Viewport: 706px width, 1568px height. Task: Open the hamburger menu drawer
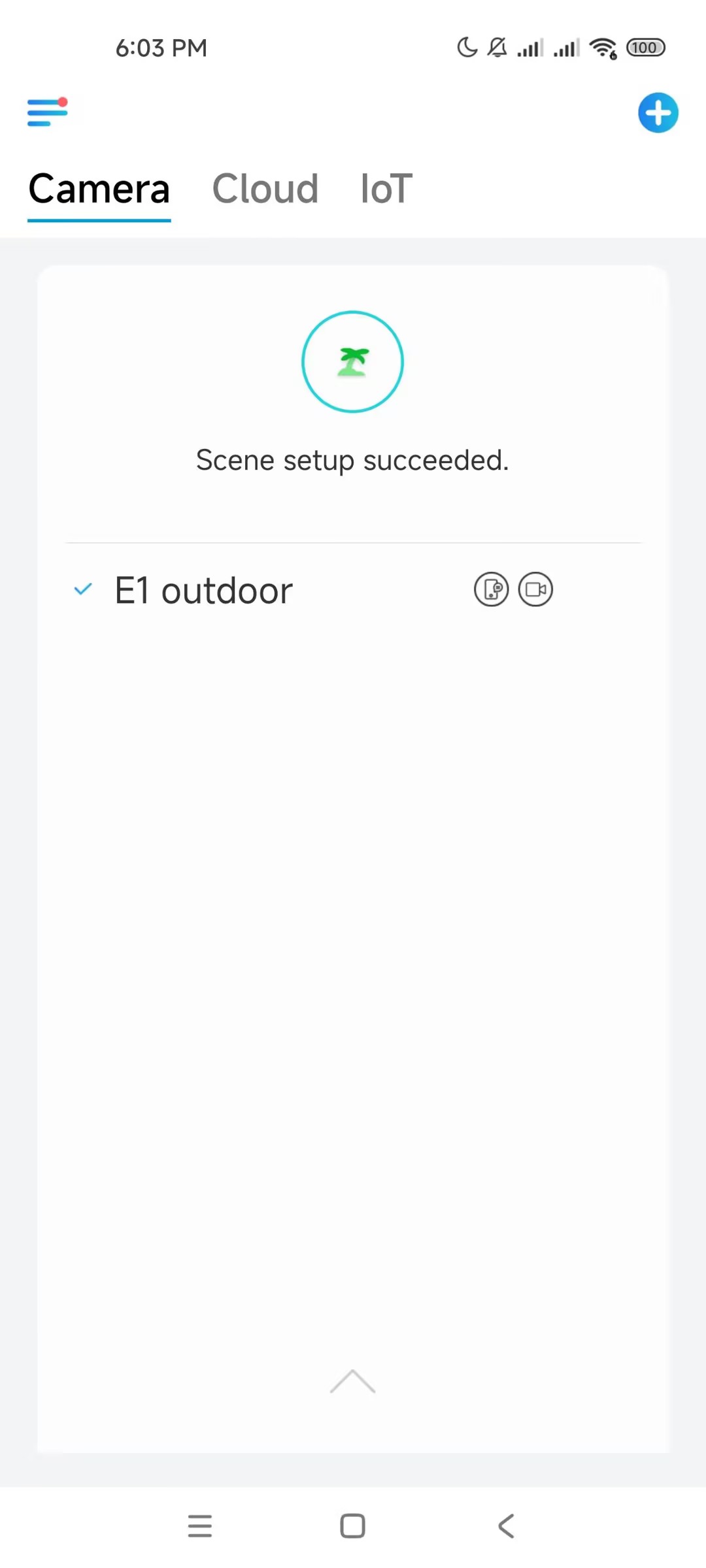pyautogui.click(x=47, y=112)
